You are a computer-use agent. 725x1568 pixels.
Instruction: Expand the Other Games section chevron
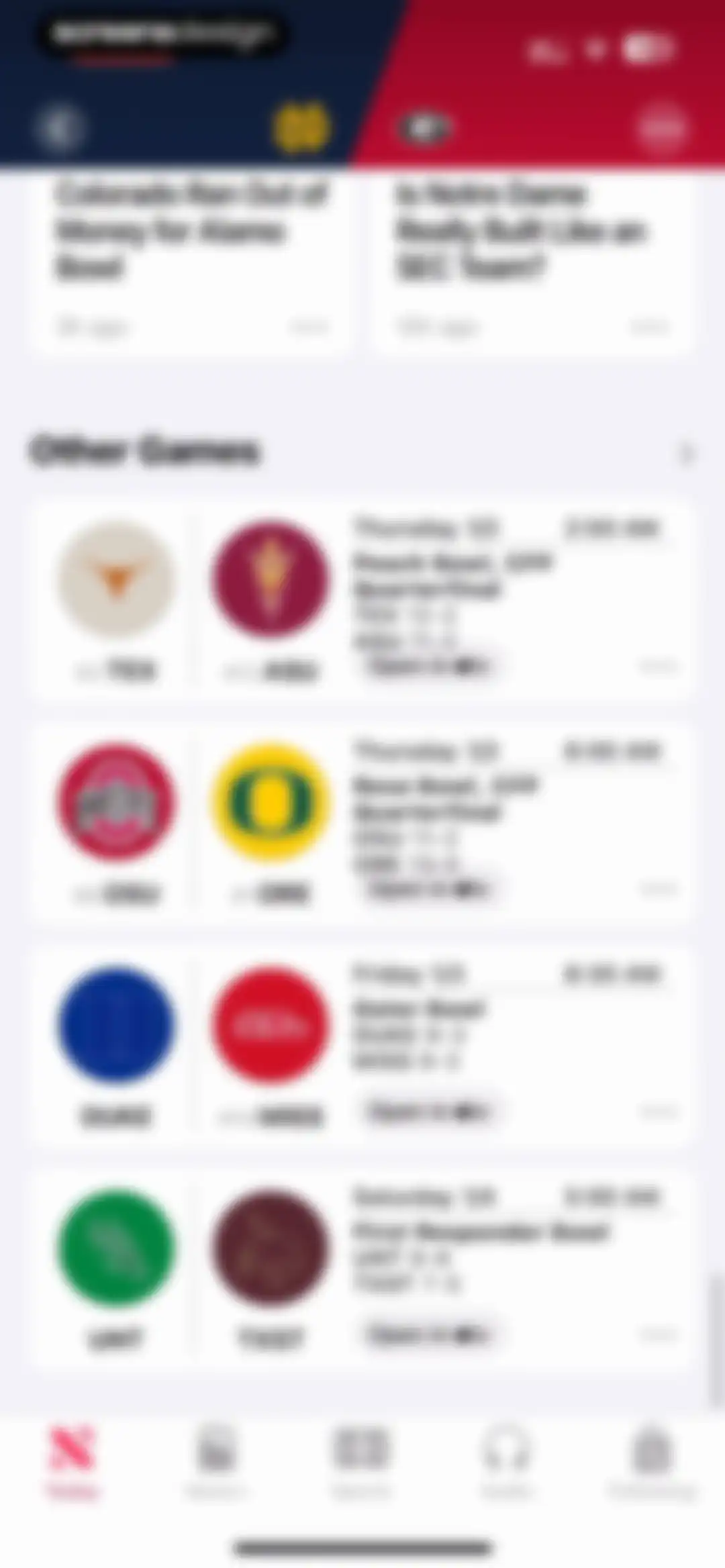point(686,454)
